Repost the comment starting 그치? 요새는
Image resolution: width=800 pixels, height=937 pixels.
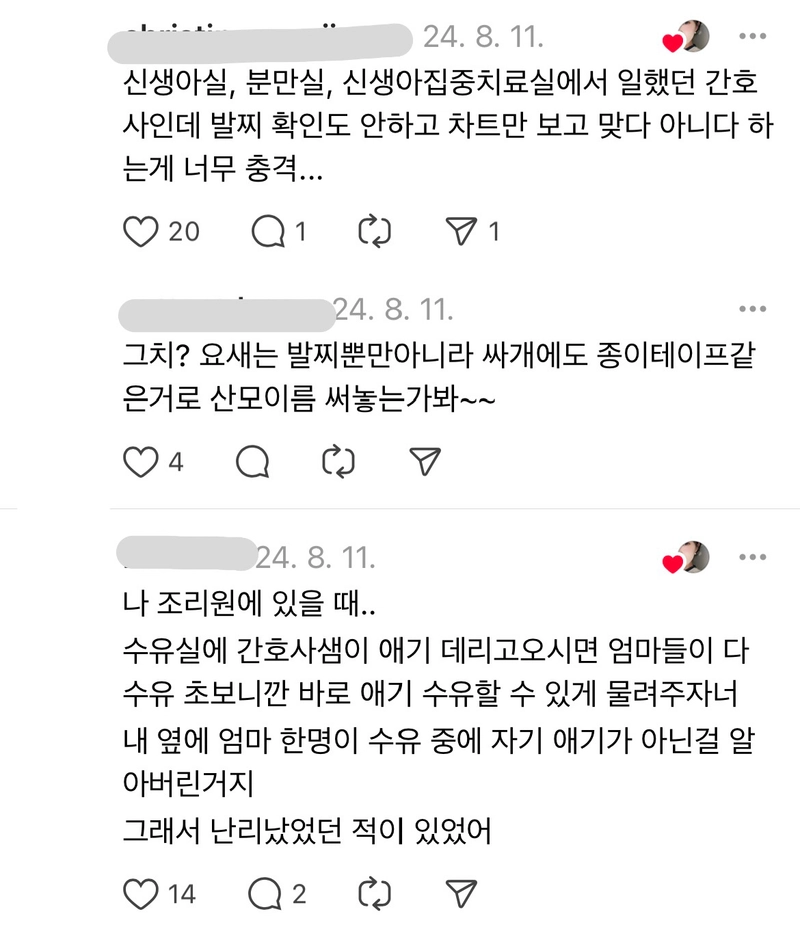(341, 462)
